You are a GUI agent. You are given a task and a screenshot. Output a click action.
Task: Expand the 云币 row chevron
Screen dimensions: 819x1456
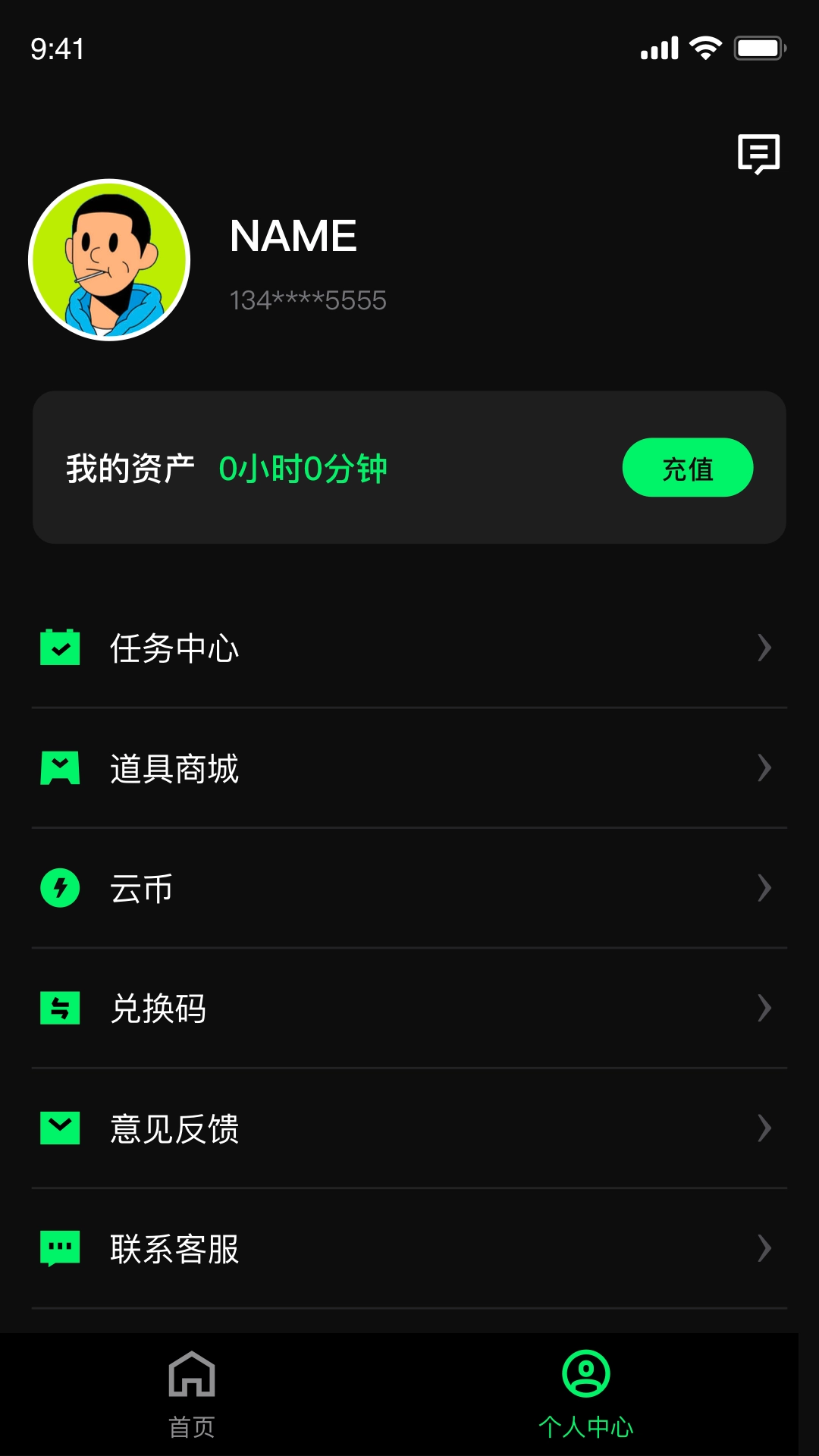click(764, 888)
